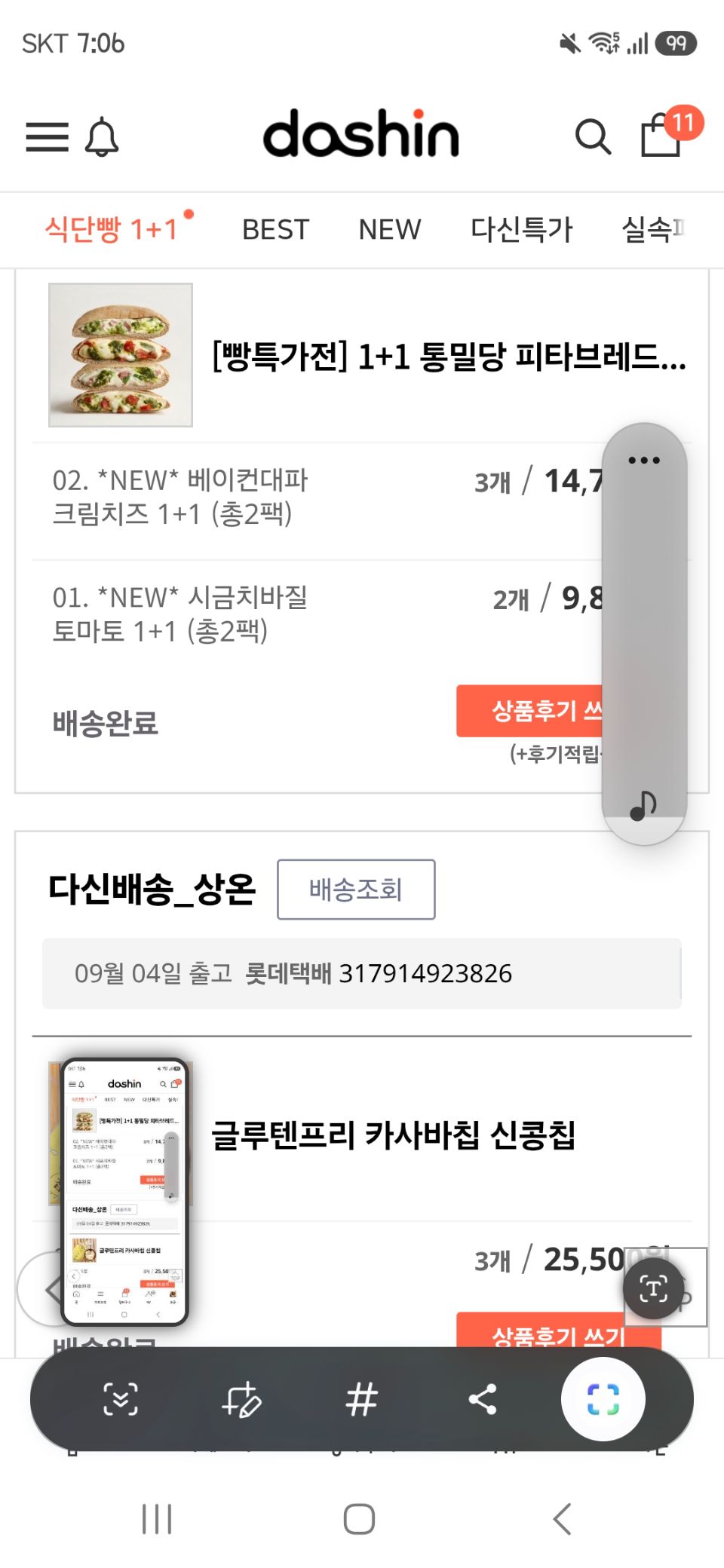The width and height of the screenshot is (724, 1568).
Task: Go back with the system back button
Action: (563, 1519)
